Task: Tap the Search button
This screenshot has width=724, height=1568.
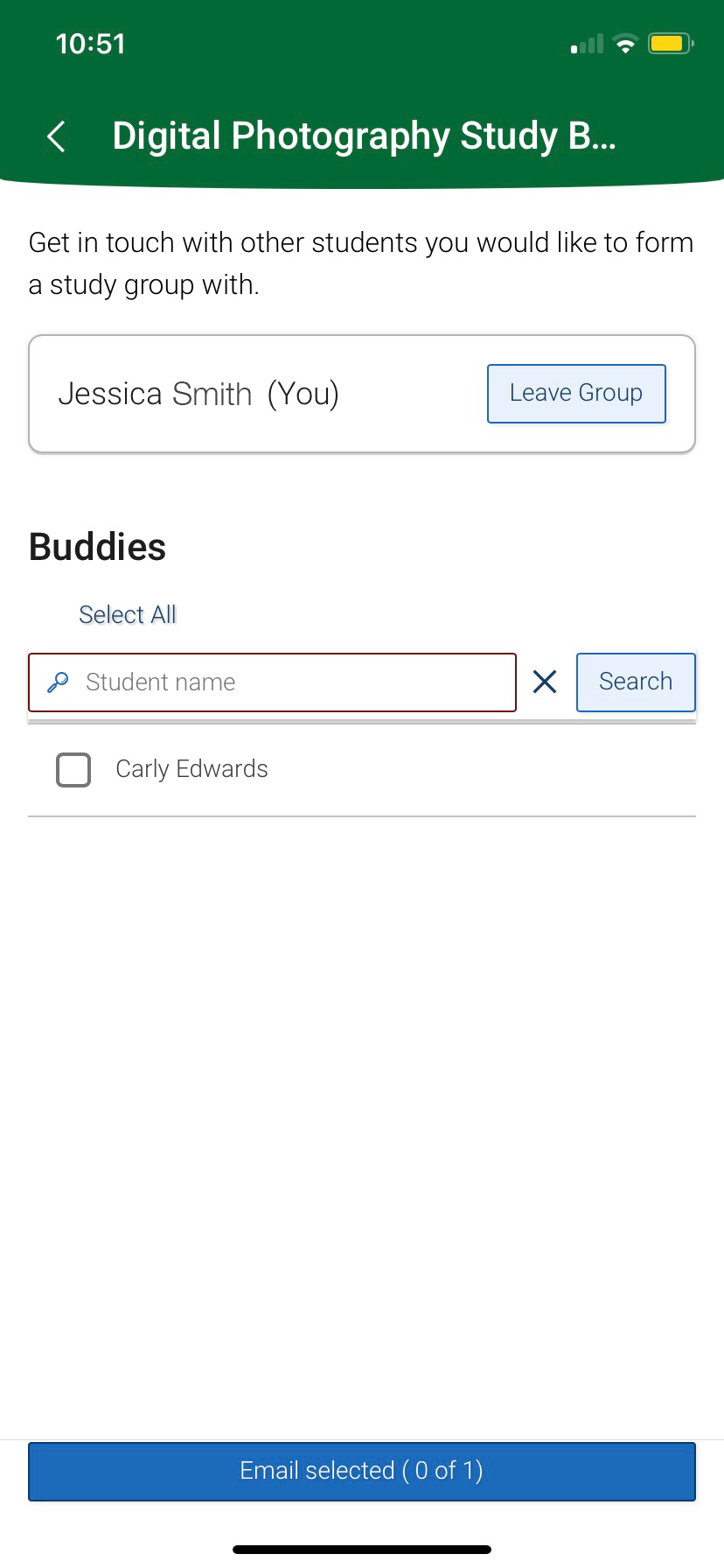Action: pyautogui.click(x=636, y=682)
